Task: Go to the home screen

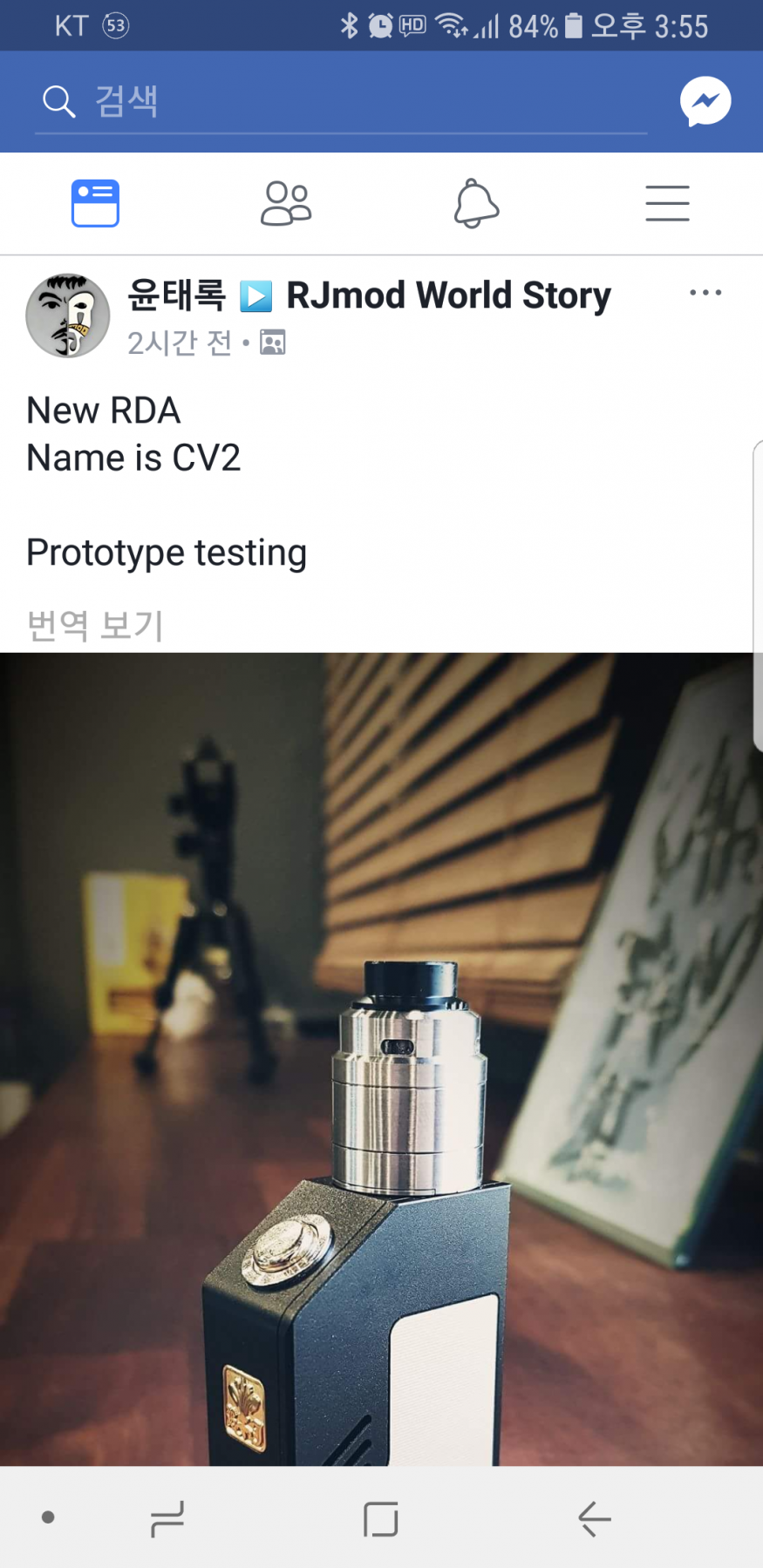Action: [381, 1519]
